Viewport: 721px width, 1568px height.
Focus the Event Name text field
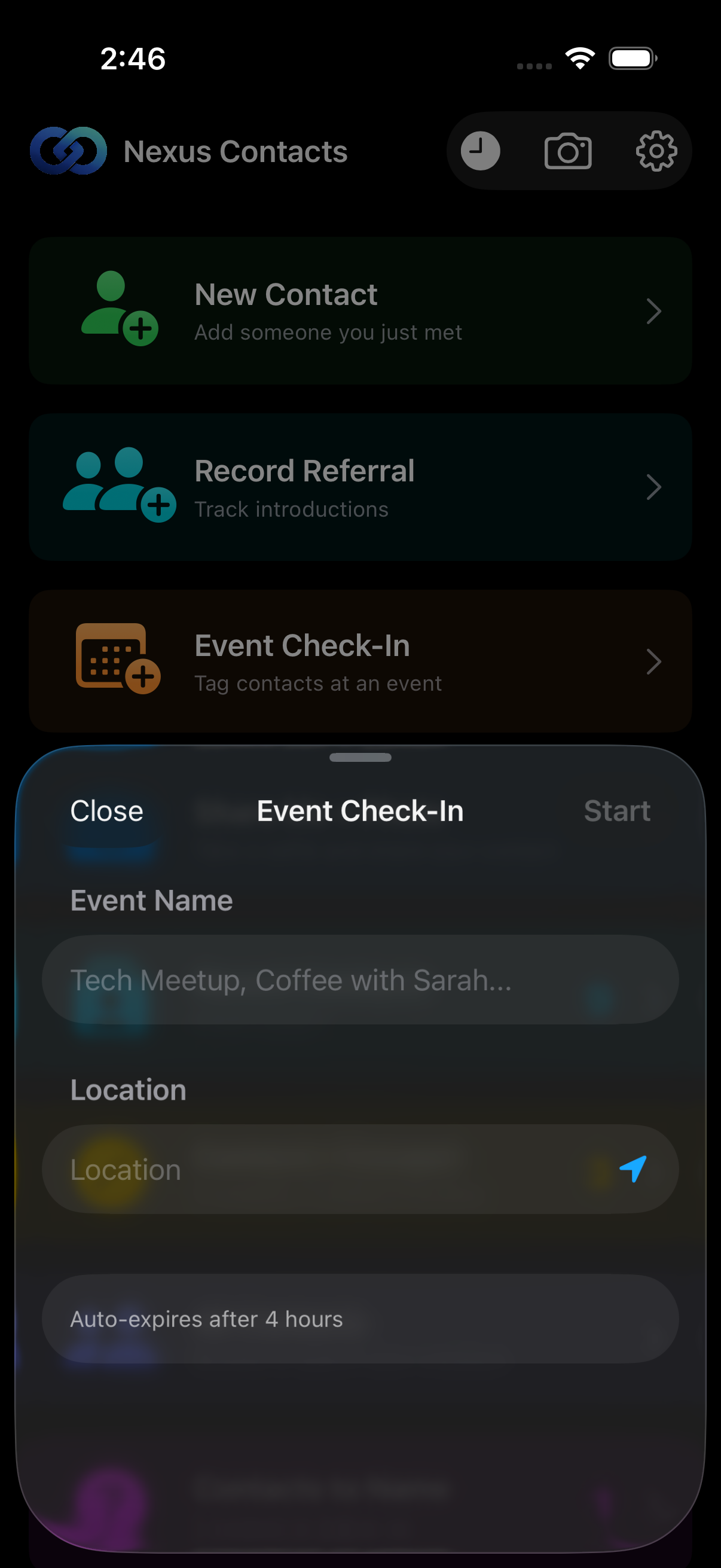click(x=360, y=980)
